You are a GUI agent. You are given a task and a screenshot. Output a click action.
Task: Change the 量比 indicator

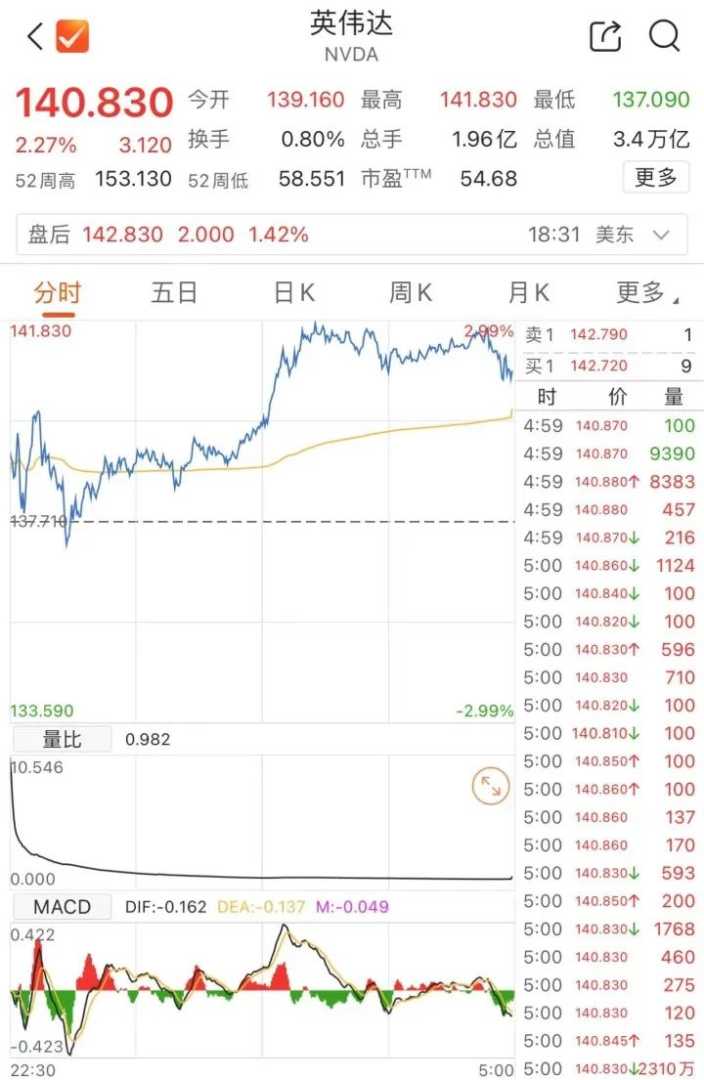[61, 740]
